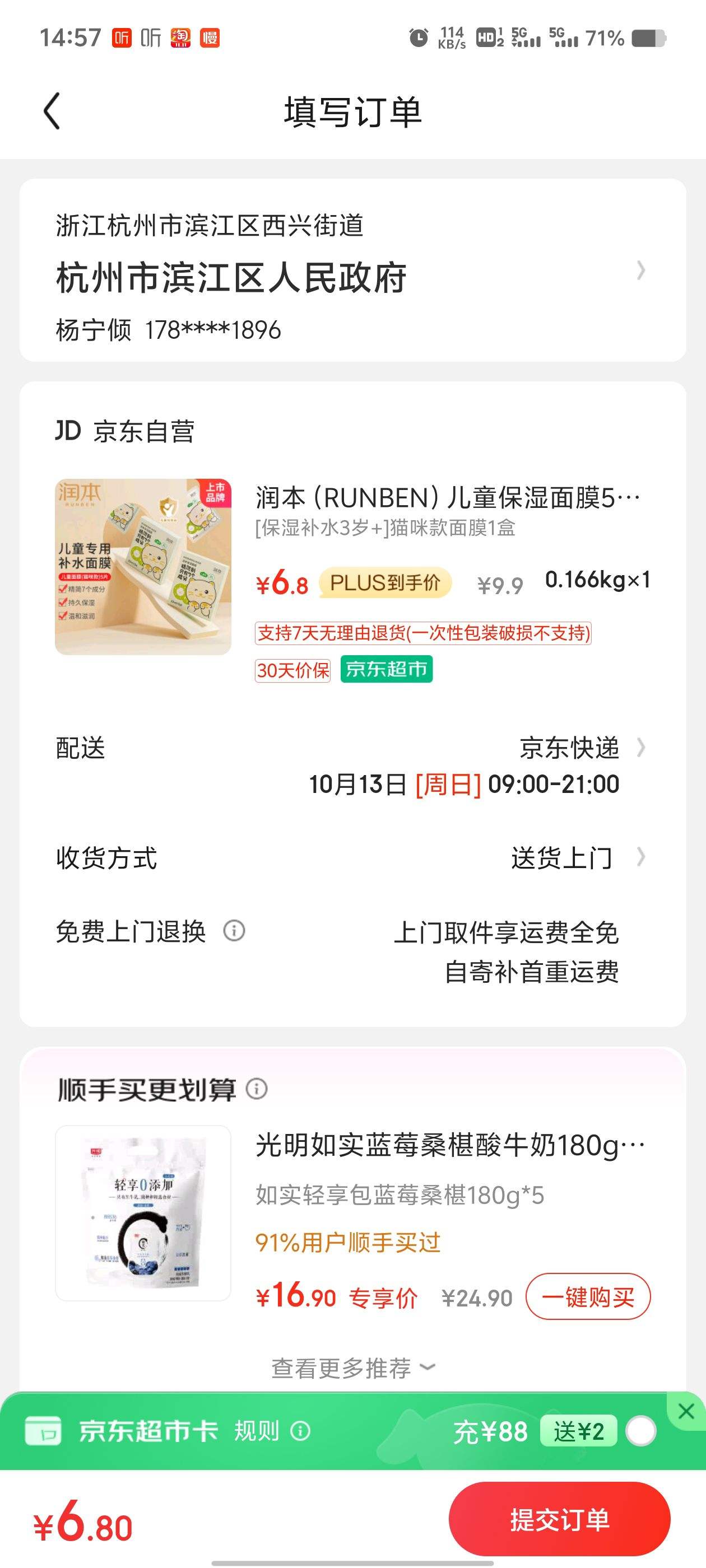Expand 查看更多推荐
706x1568 pixels.
tap(354, 1368)
